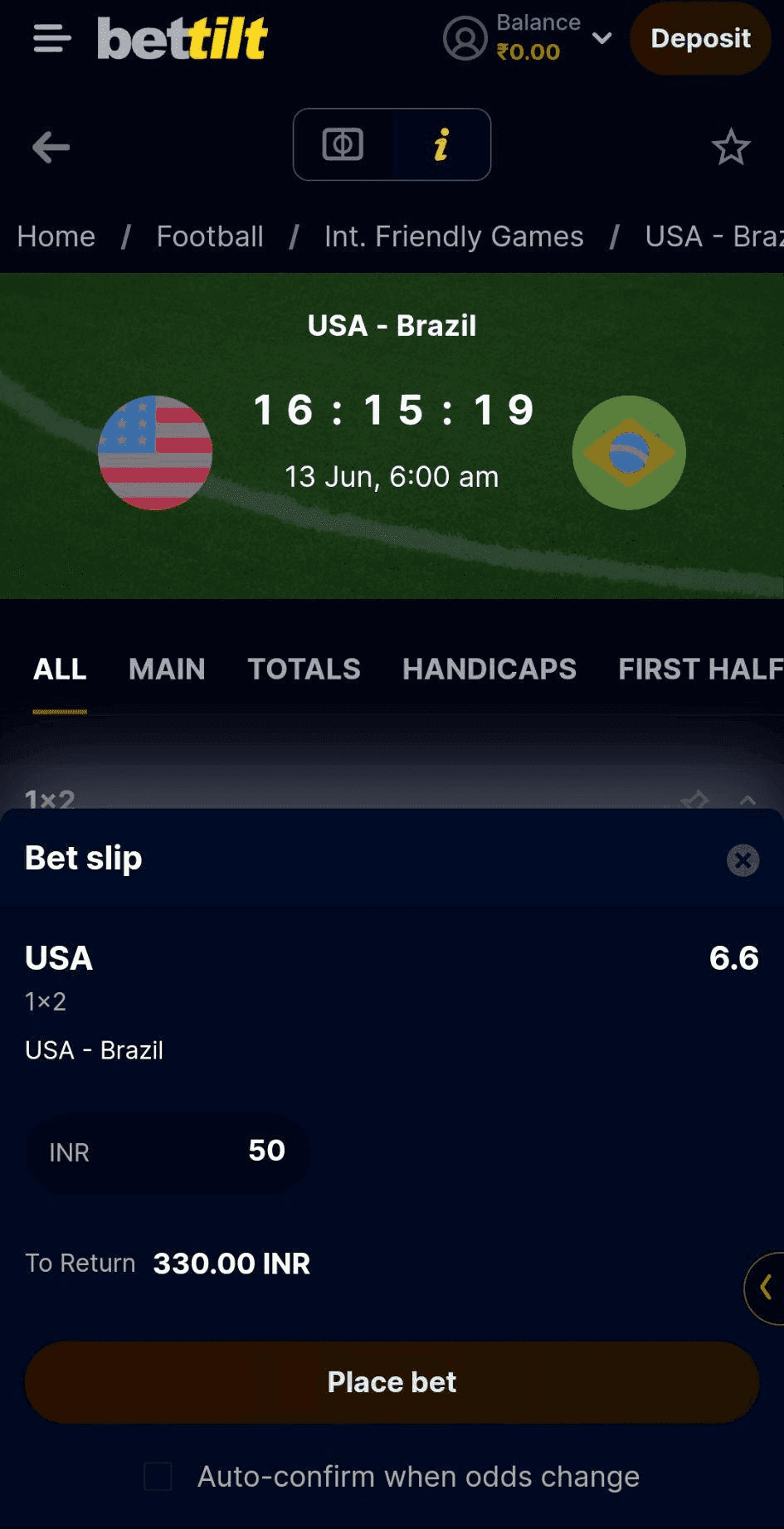Switch to the TOTALS tab
Image resolution: width=784 pixels, height=1529 pixels.
304,669
